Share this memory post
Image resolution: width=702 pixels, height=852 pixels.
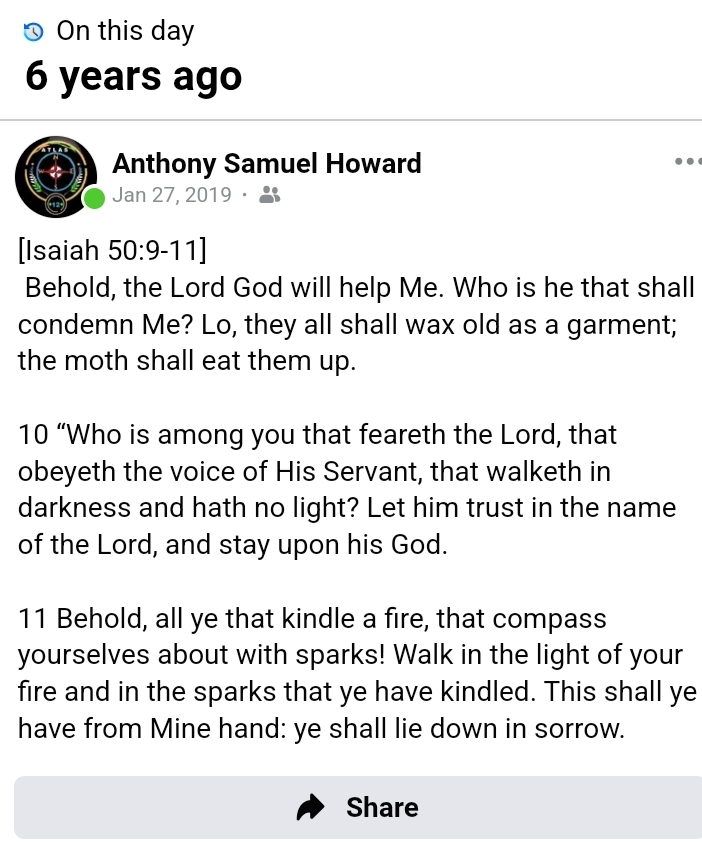(358, 807)
